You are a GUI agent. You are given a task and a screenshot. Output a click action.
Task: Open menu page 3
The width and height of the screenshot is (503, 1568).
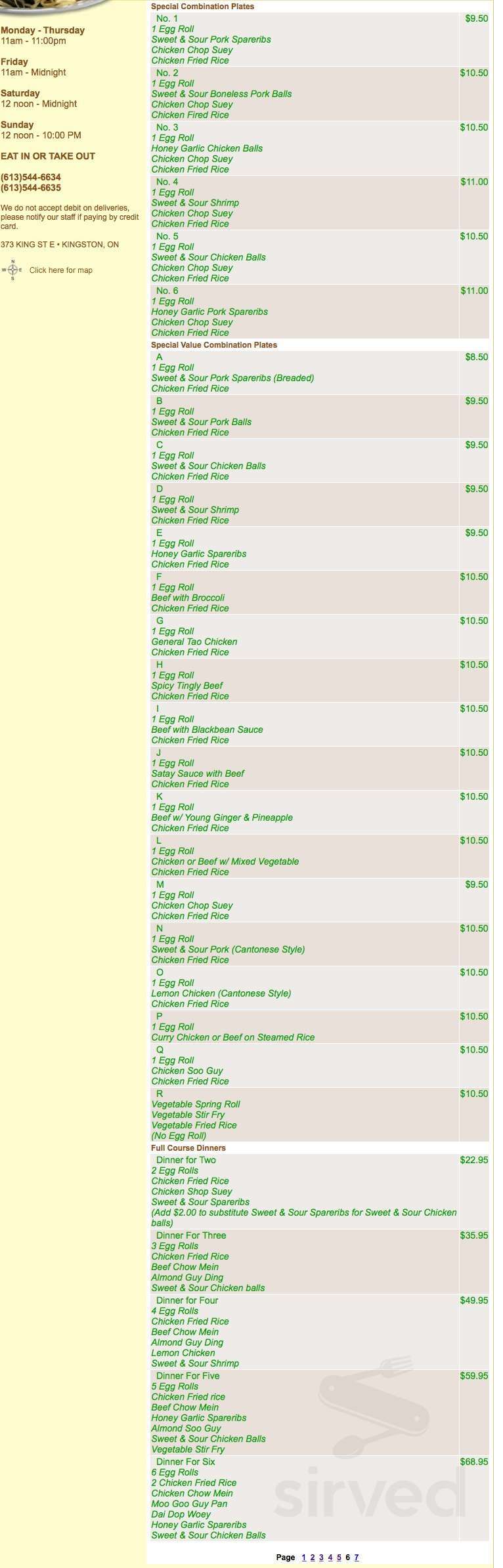[321, 1558]
